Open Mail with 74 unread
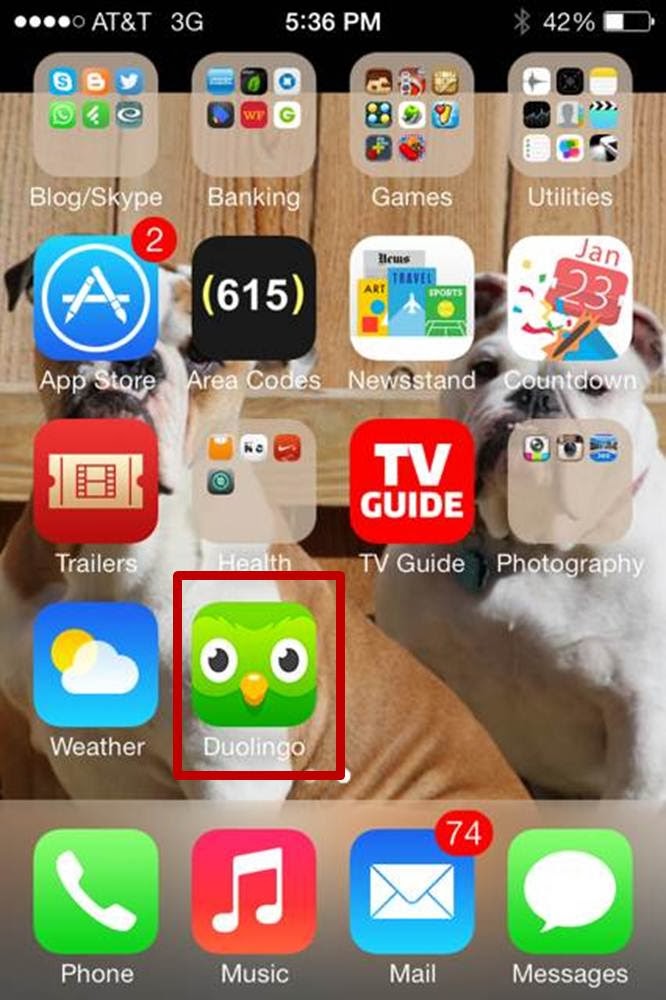 pyautogui.click(x=411, y=891)
